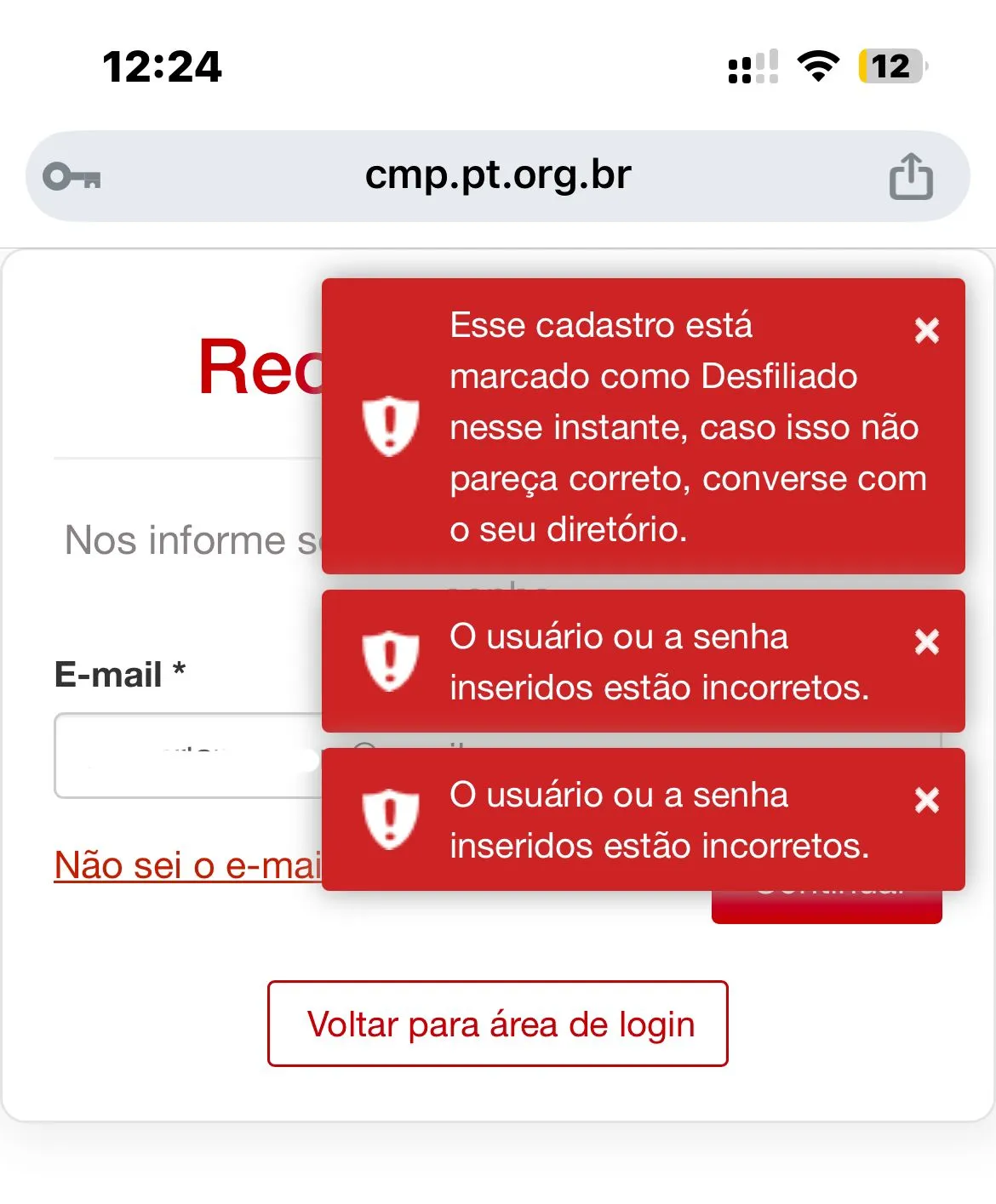Open the Não sei o e-mail link
This screenshot has width=996, height=1204.
[x=187, y=865]
